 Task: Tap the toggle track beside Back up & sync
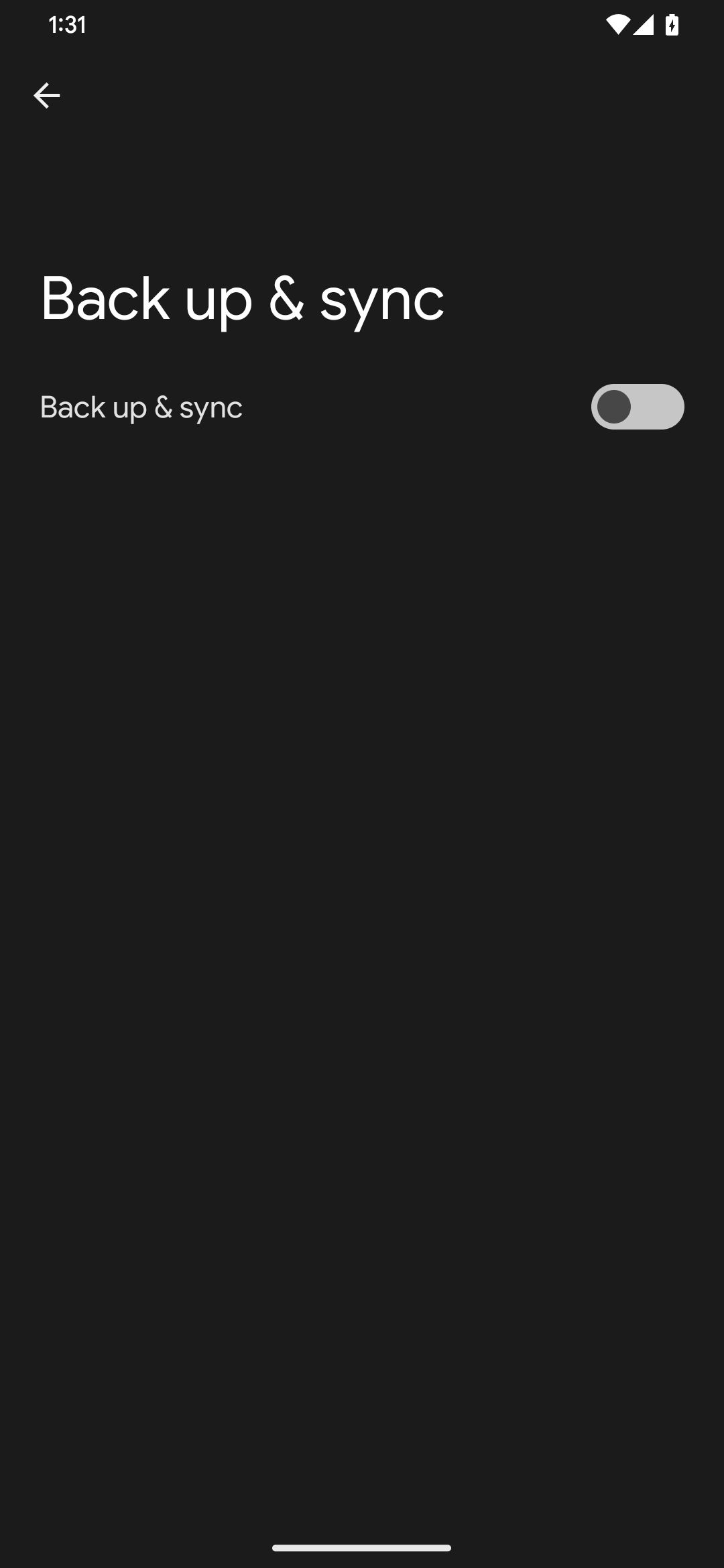pyautogui.click(x=638, y=407)
